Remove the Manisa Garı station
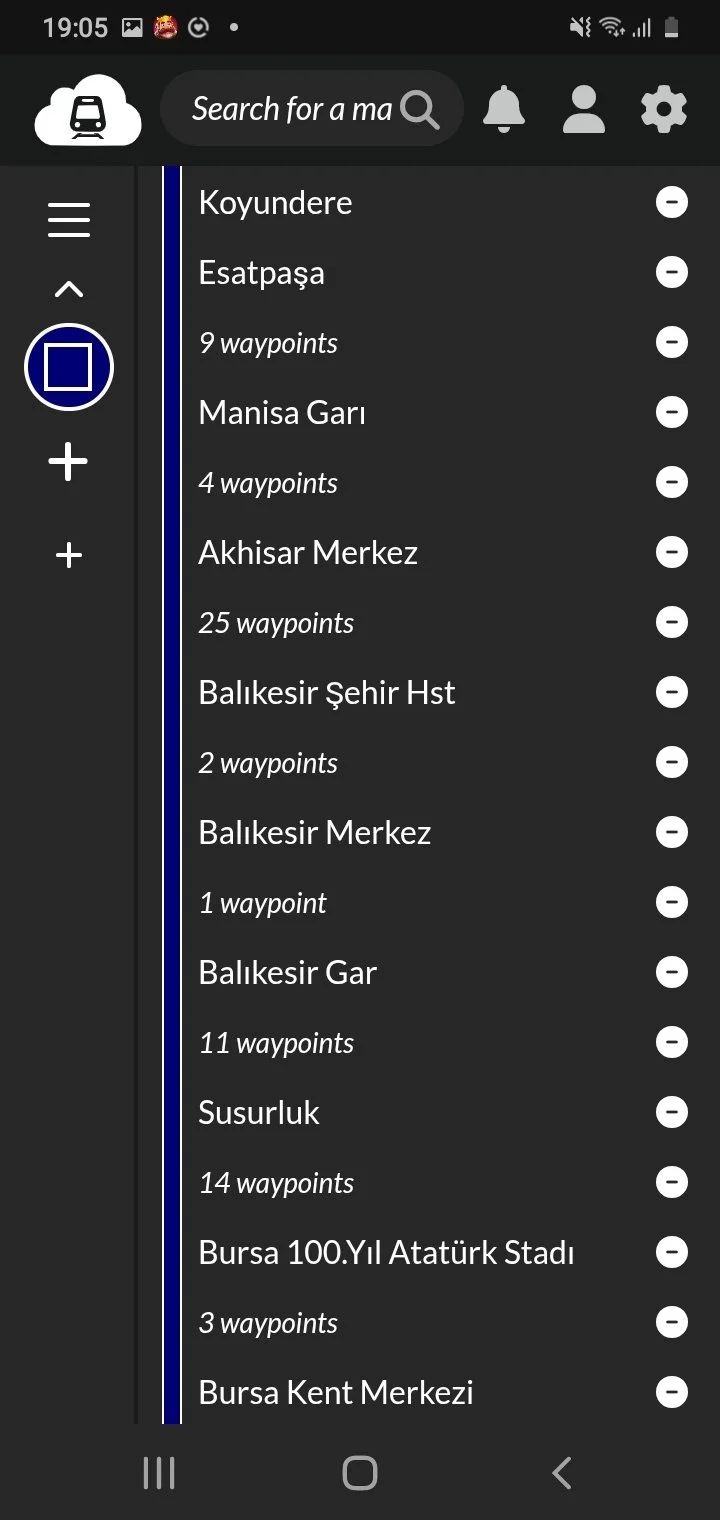The width and height of the screenshot is (720, 1520). [x=671, y=412]
